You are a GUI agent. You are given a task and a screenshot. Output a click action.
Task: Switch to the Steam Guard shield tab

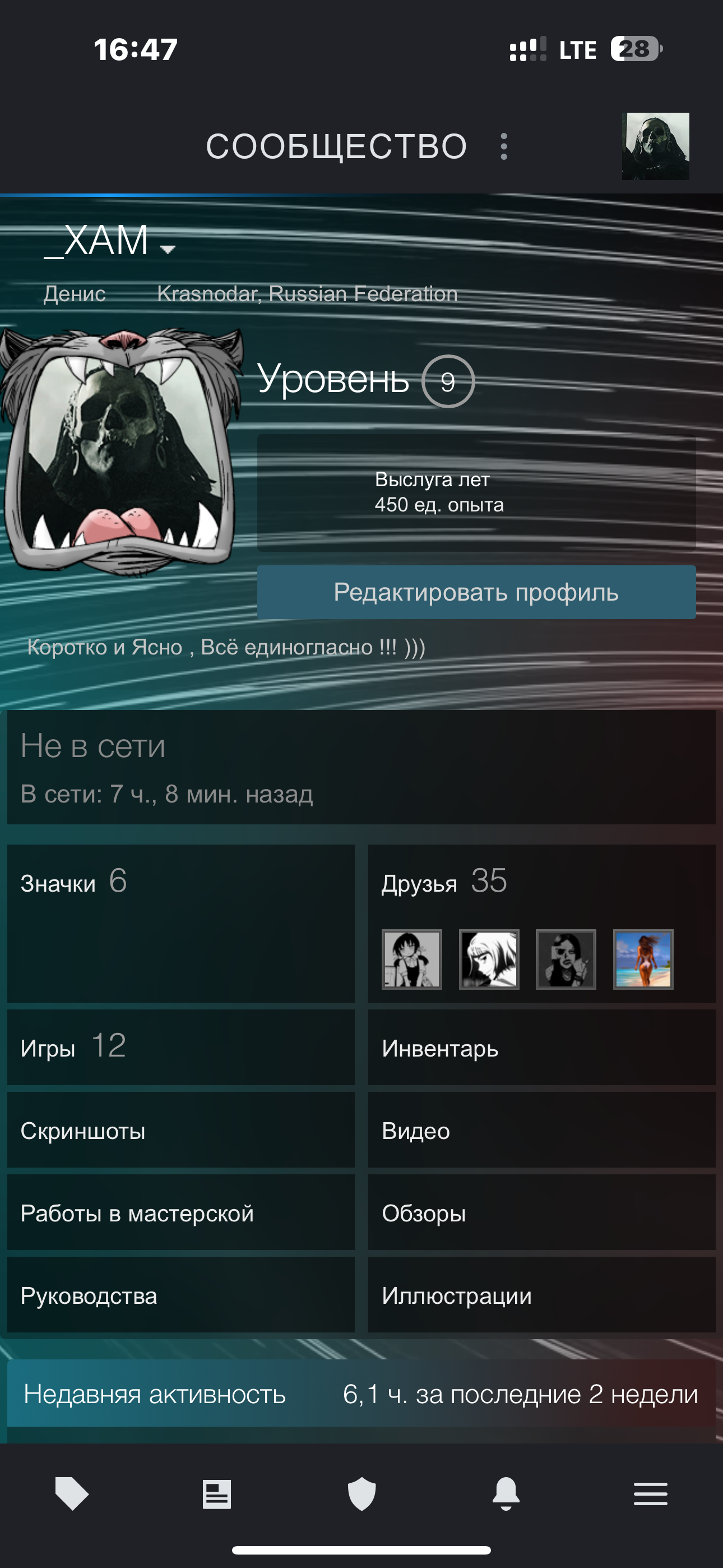(361, 1494)
